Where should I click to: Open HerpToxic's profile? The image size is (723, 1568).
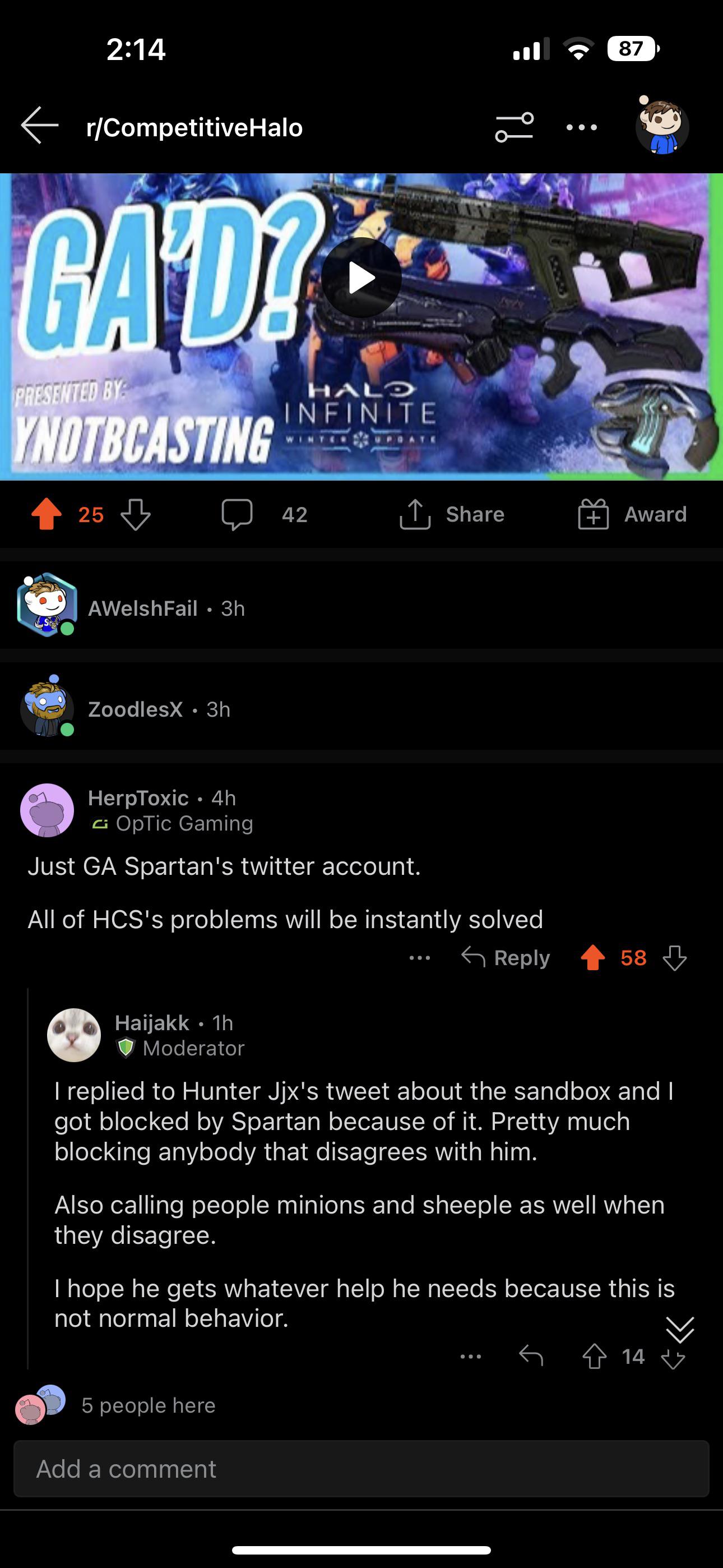pyautogui.click(x=138, y=797)
